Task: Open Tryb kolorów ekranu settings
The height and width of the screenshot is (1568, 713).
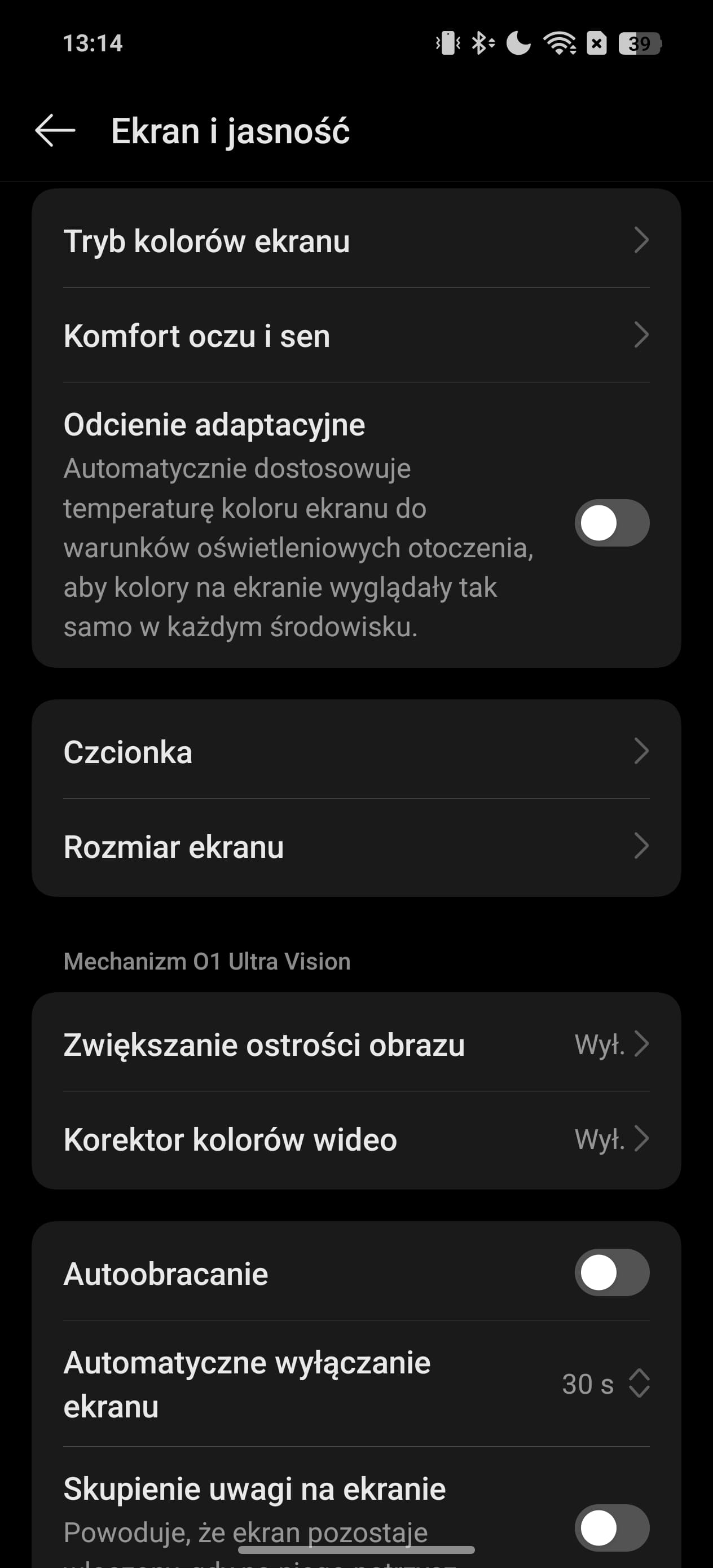Action: point(356,240)
